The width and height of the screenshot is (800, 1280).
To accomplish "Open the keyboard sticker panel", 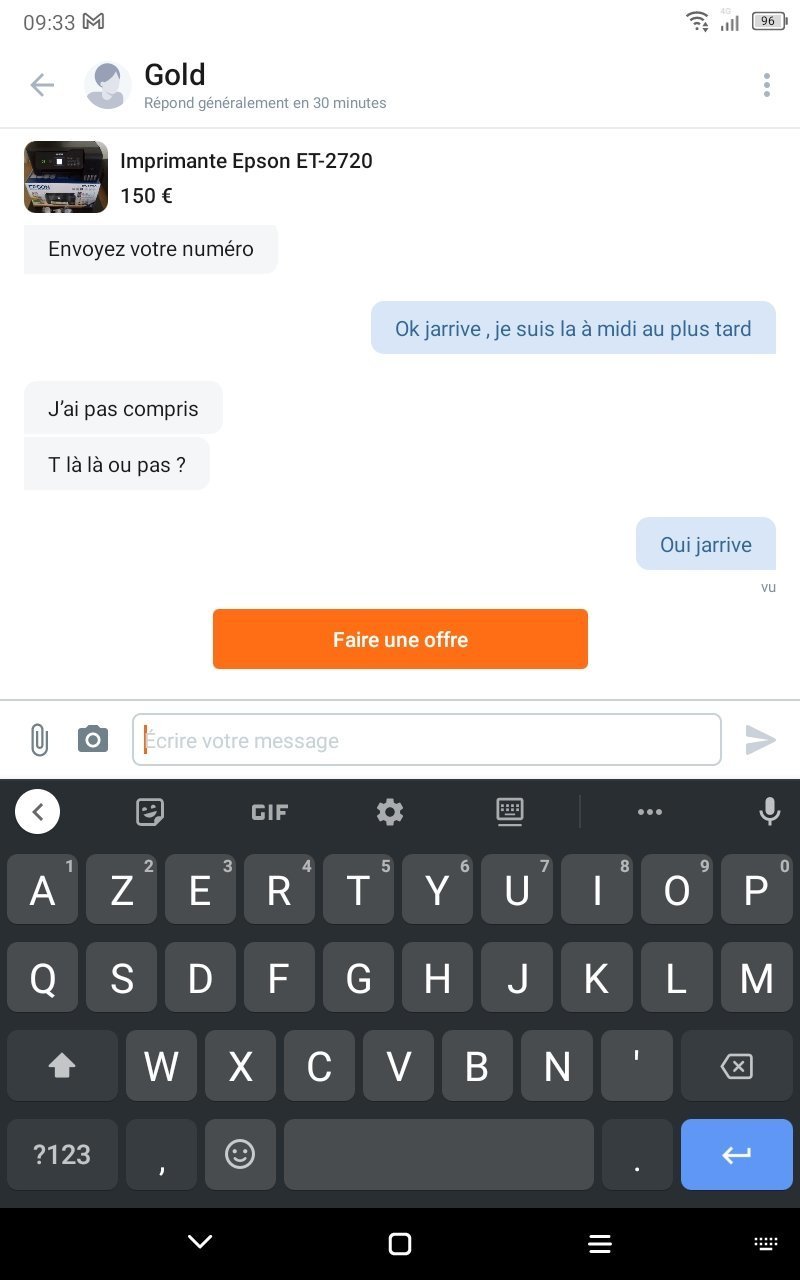I will pyautogui.click(x=150, y=812).
